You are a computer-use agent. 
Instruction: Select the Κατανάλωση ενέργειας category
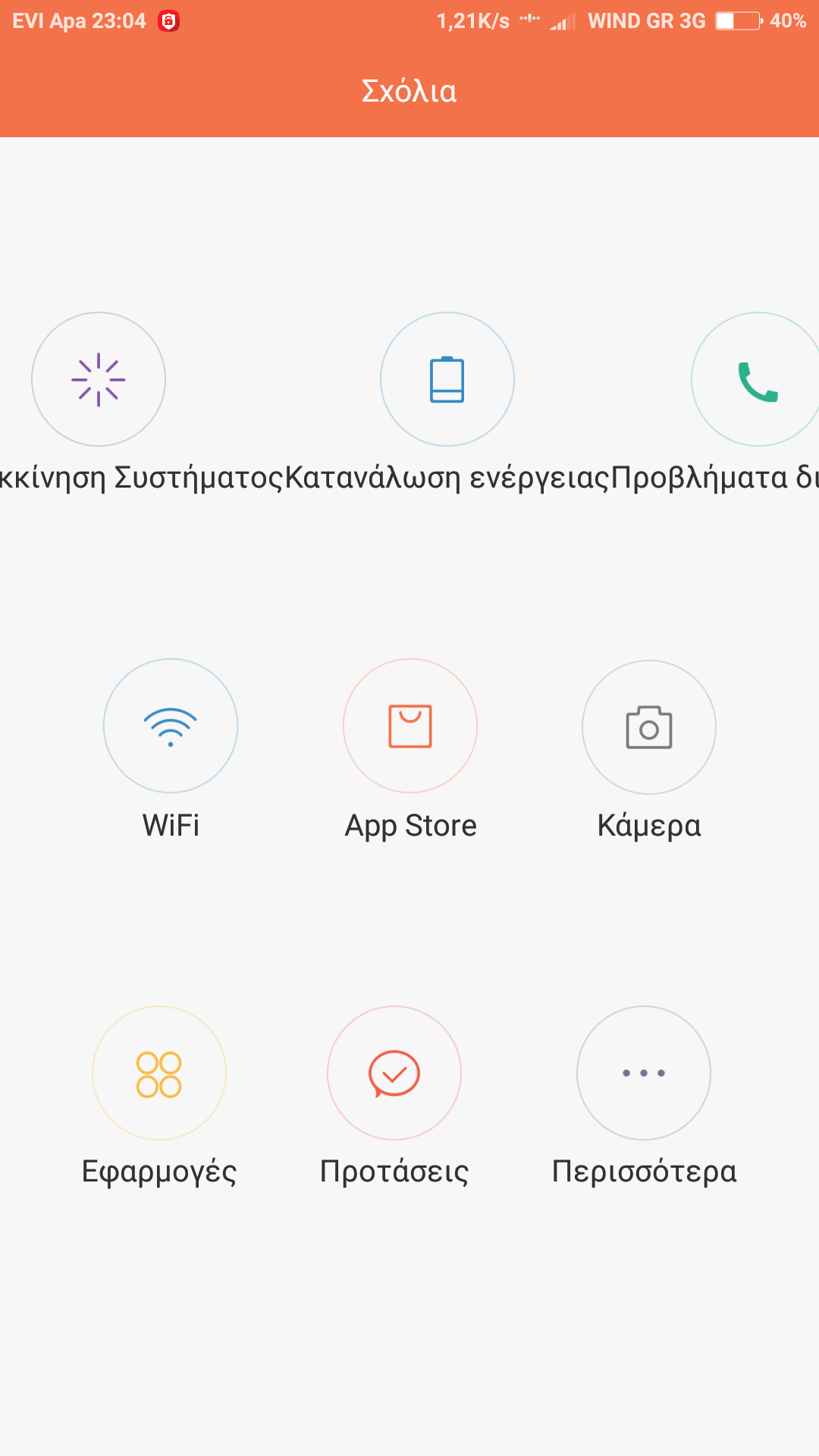(x=447, y=379)
